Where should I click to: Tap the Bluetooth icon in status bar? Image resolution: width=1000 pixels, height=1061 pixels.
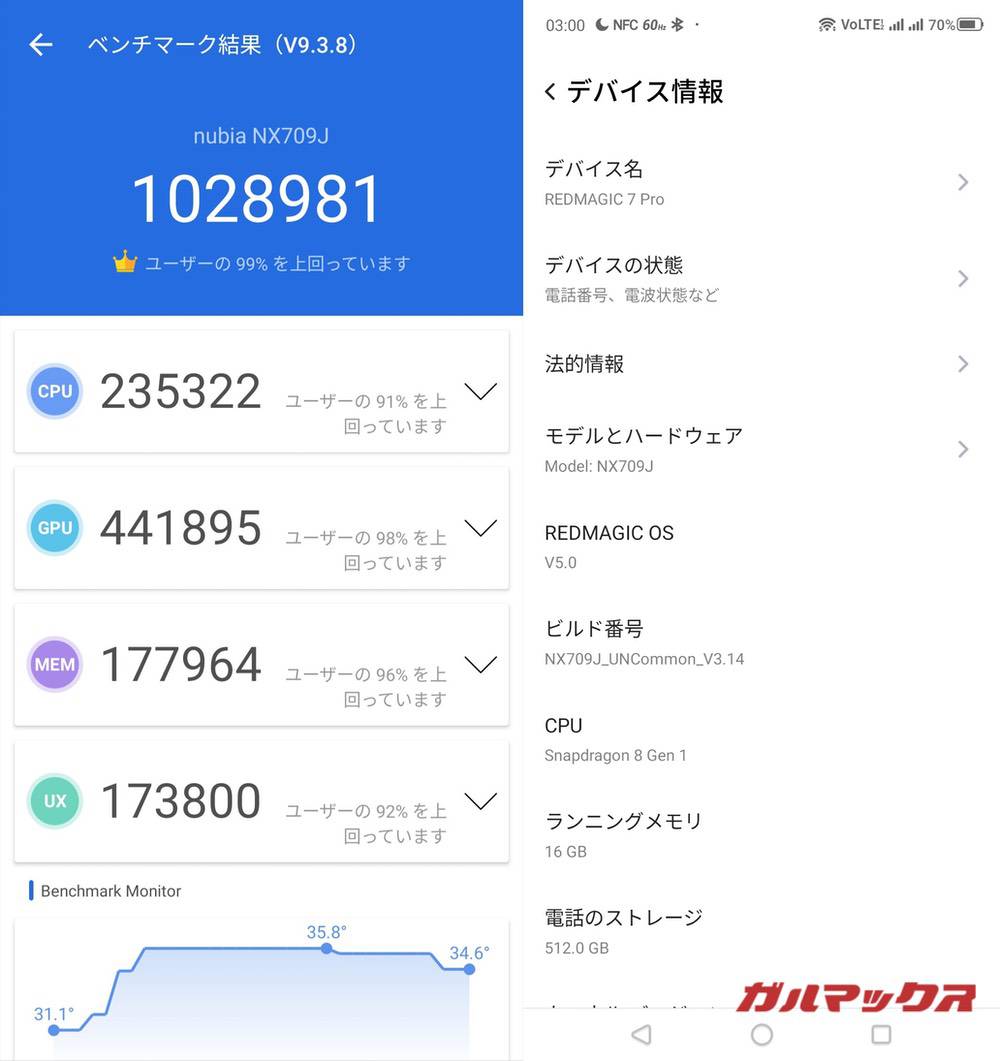(677, 26)
